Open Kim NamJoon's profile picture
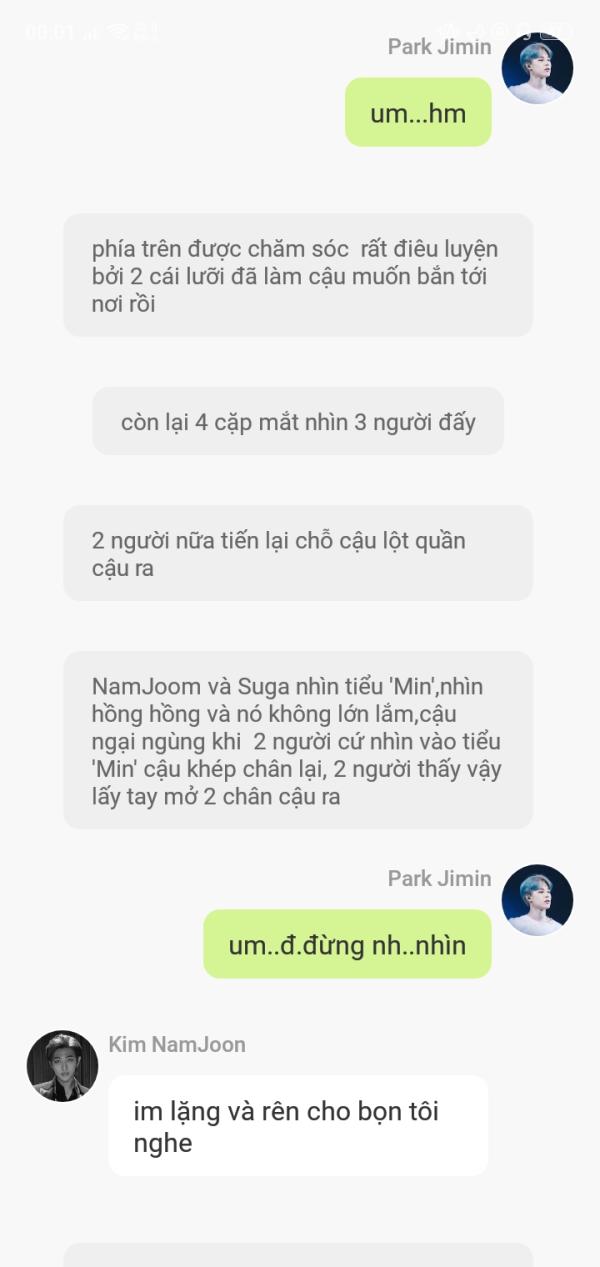The width and height of the screenshot is (600, 1267). tap(62, 1066)
